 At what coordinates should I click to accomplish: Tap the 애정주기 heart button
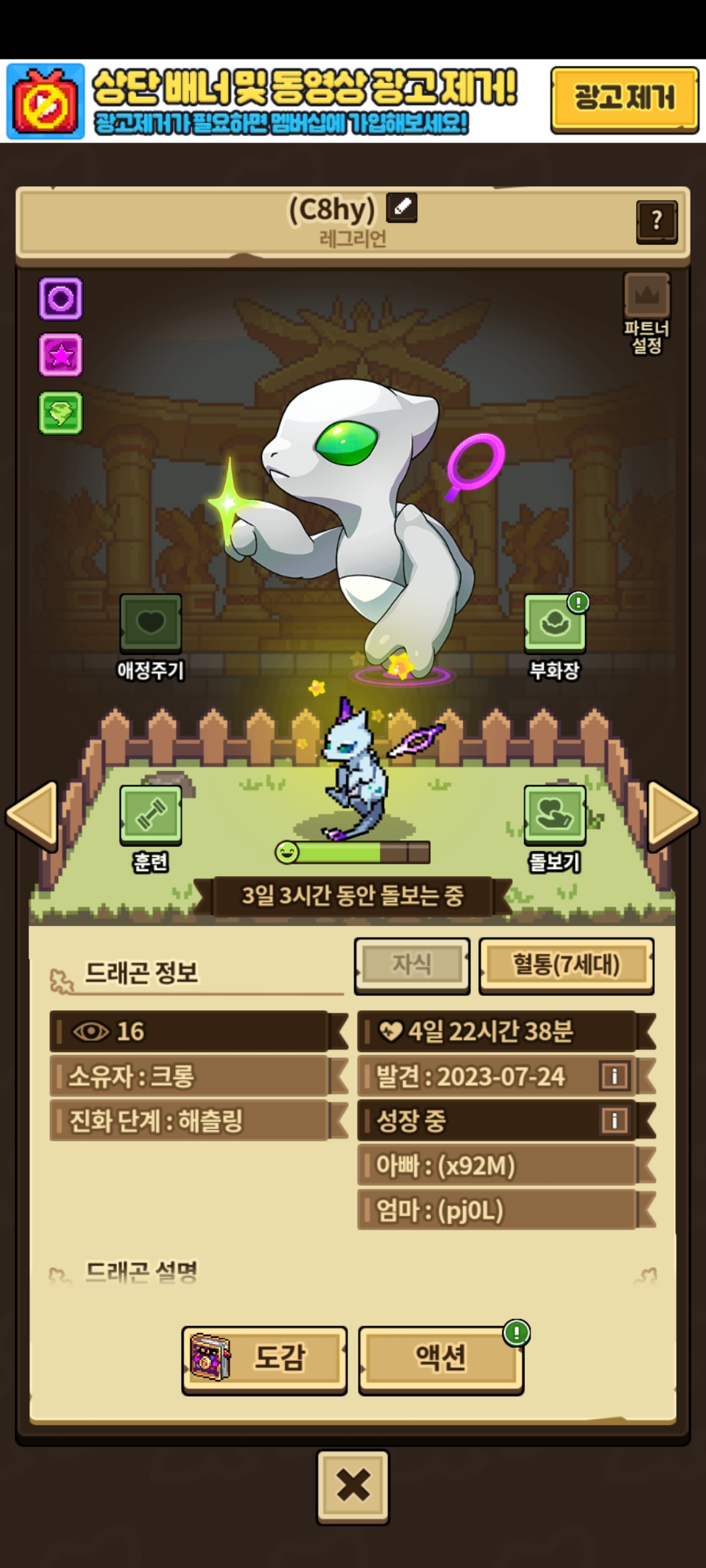(x=150, y=623)
